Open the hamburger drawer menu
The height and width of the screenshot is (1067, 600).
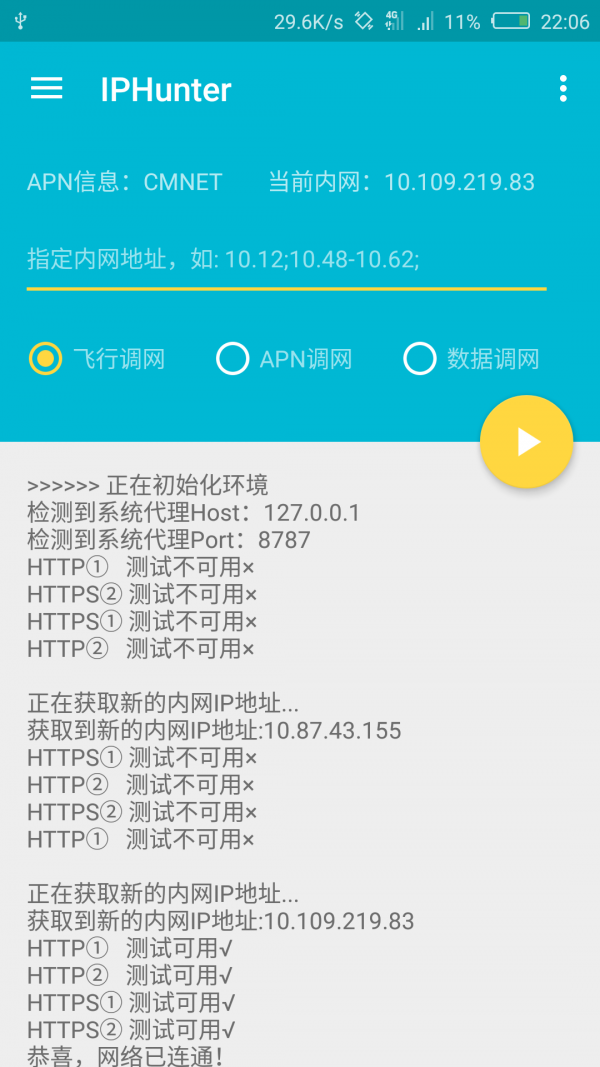[x=46, y=89]
